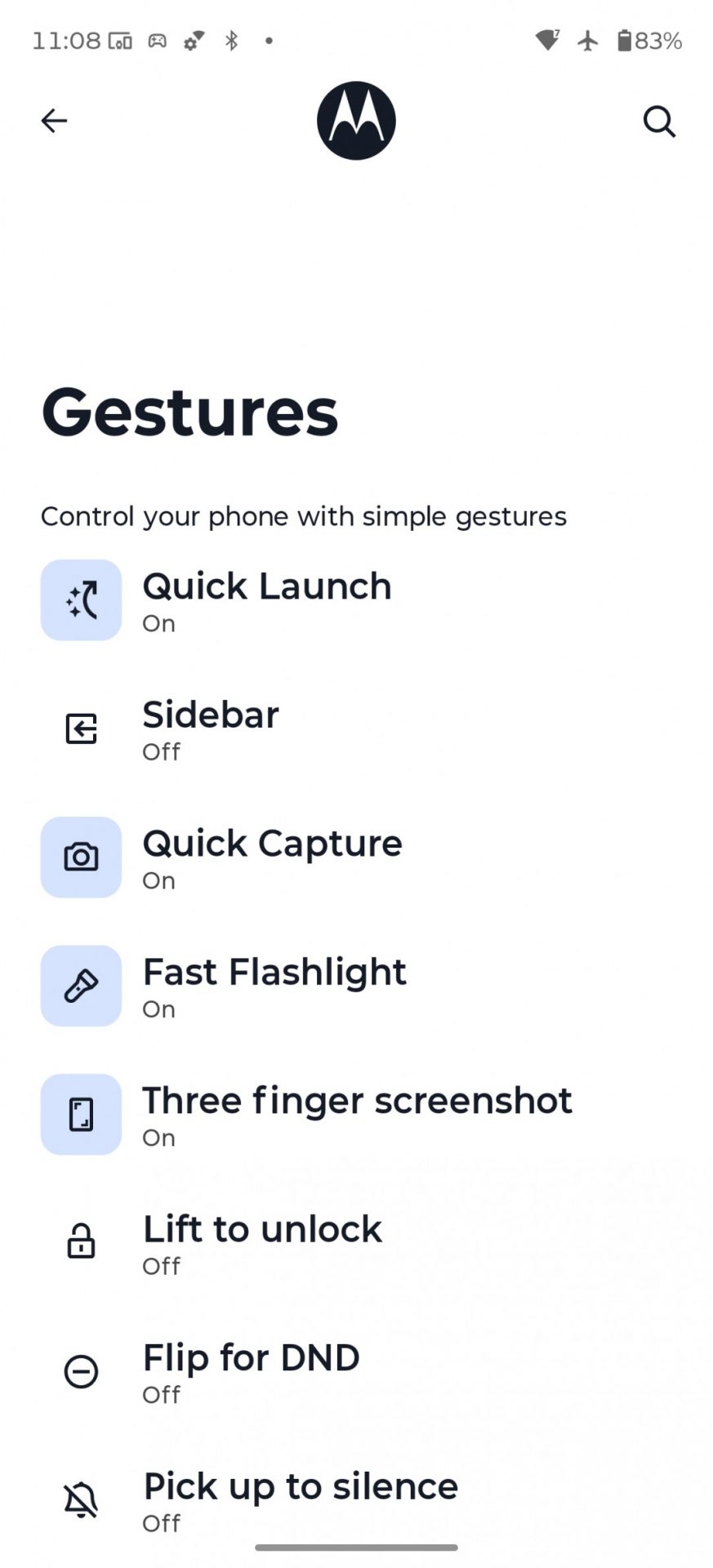Image resolution: width=713 pixels, height=1568 pixels.
Task: Open Three finger screenshot settings
Action: pyautogui.click(x=357, y=1114)
